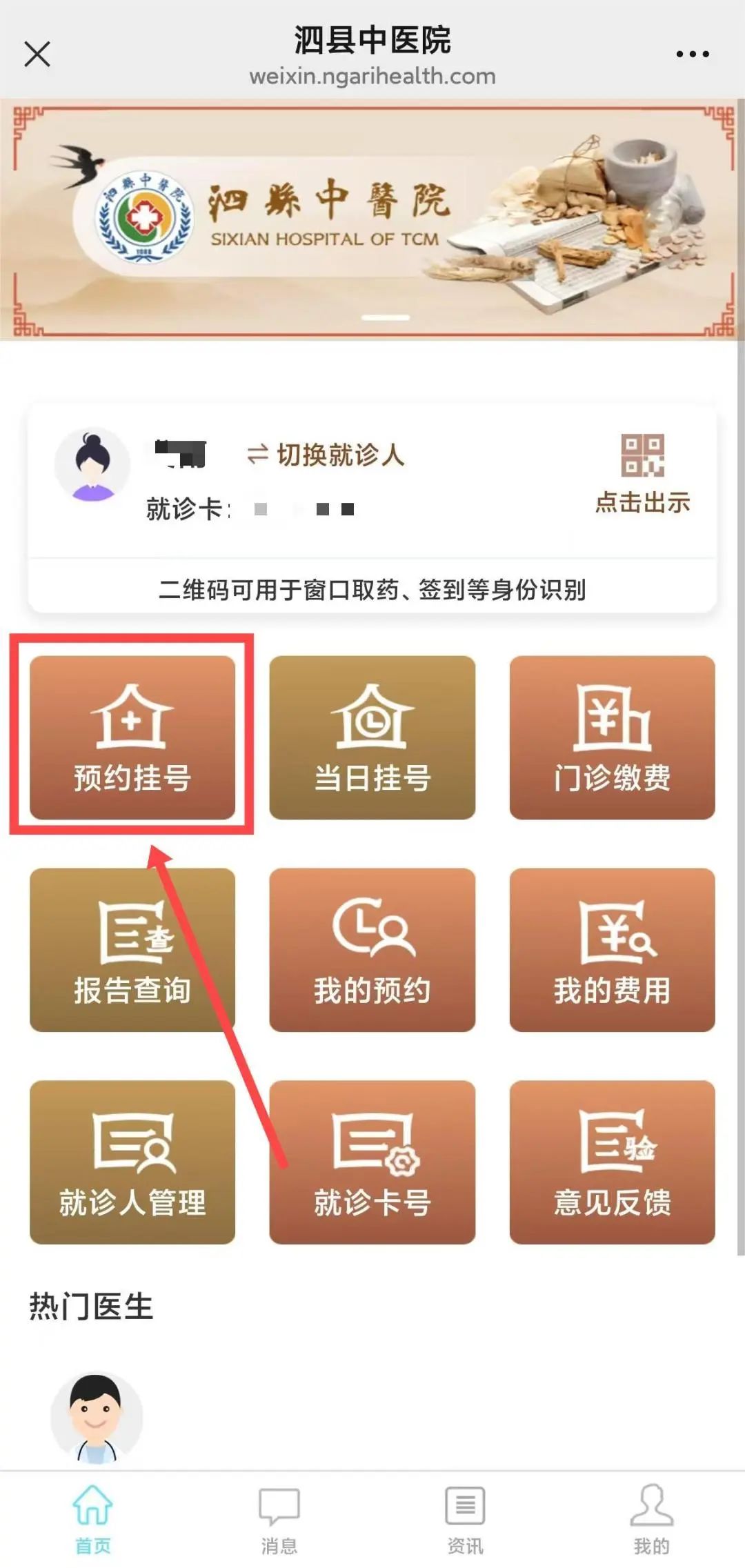This screenshot has width=745, height=1568.
Task: Close the 泗县中医院 web page
Action: [x=37, y=54]
